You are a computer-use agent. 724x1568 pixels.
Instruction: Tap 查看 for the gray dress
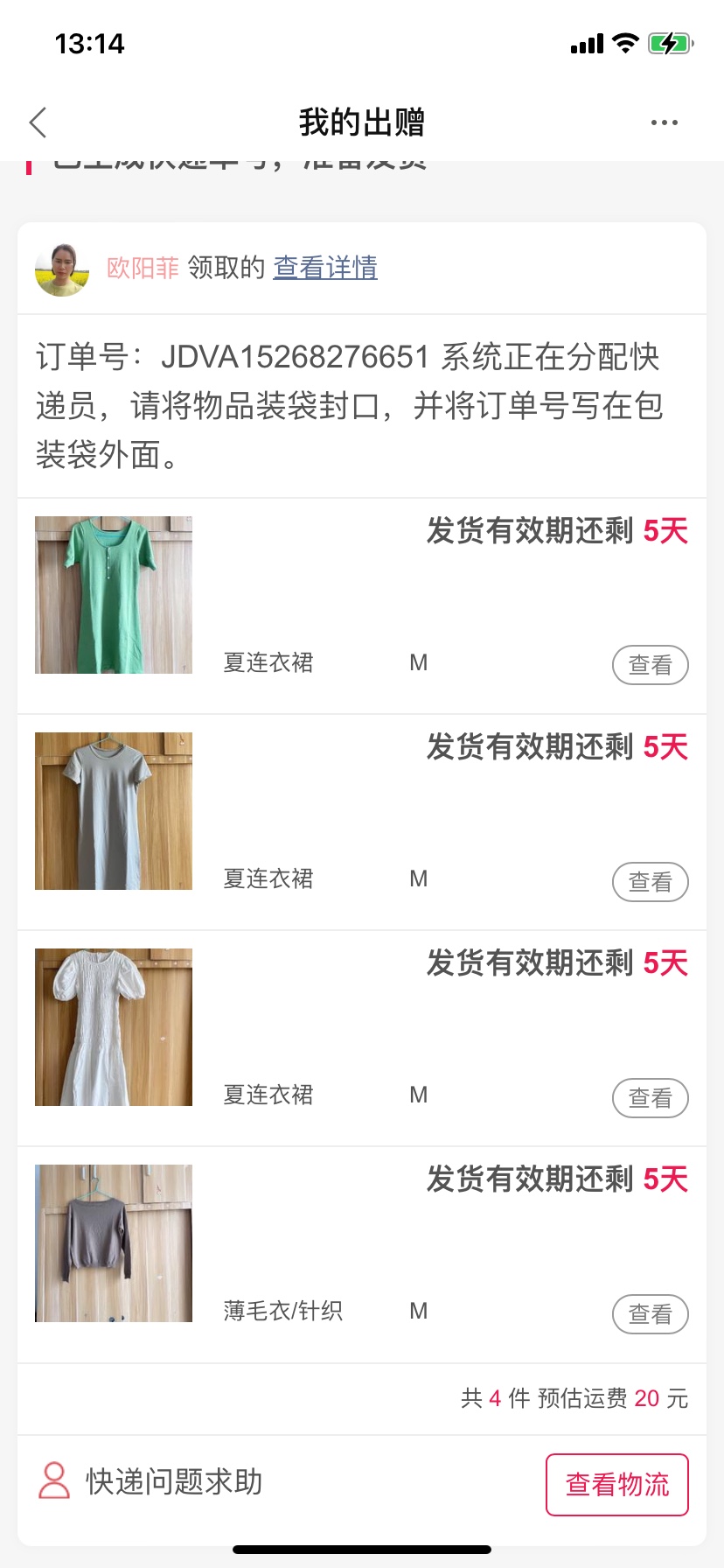coord(650,881)
